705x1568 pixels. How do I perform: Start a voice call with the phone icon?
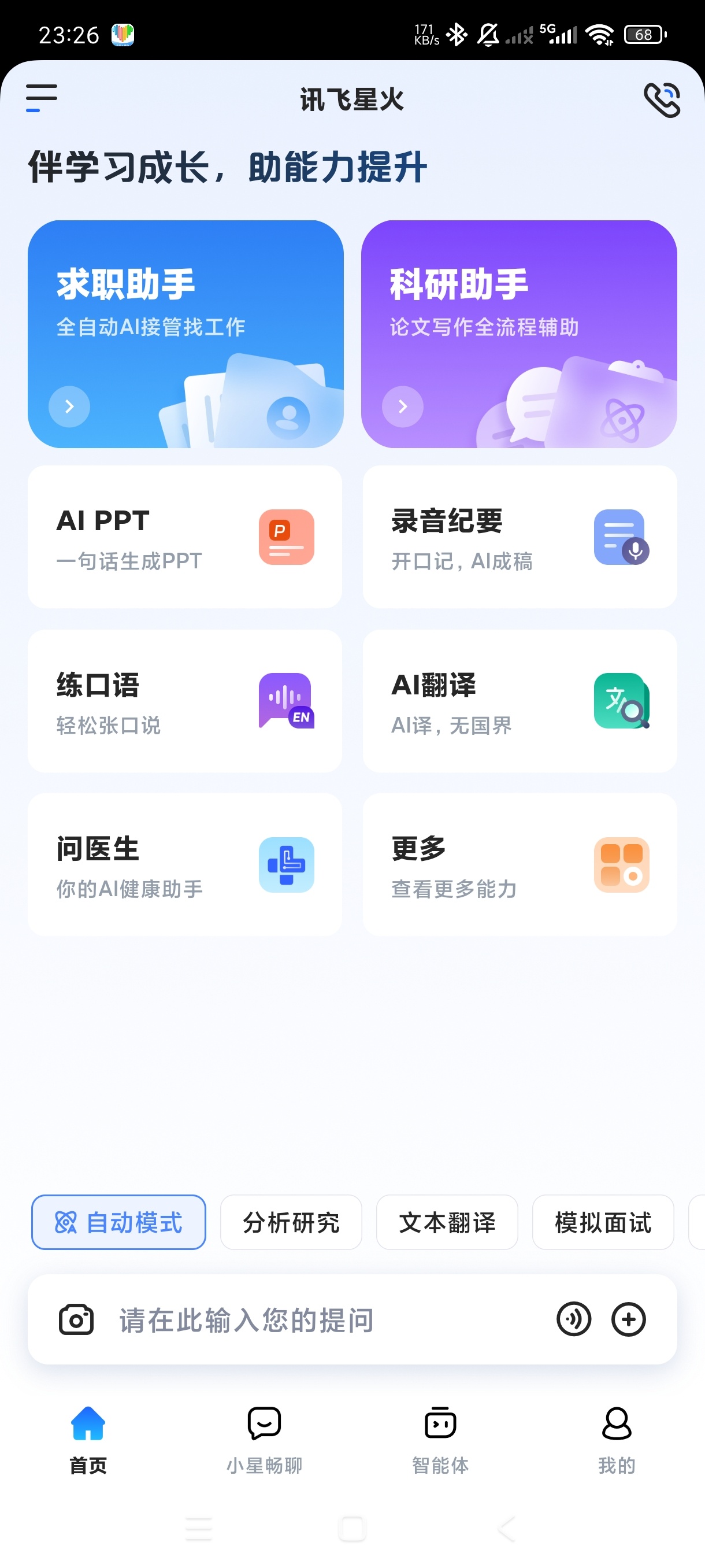tap(662, 100)
